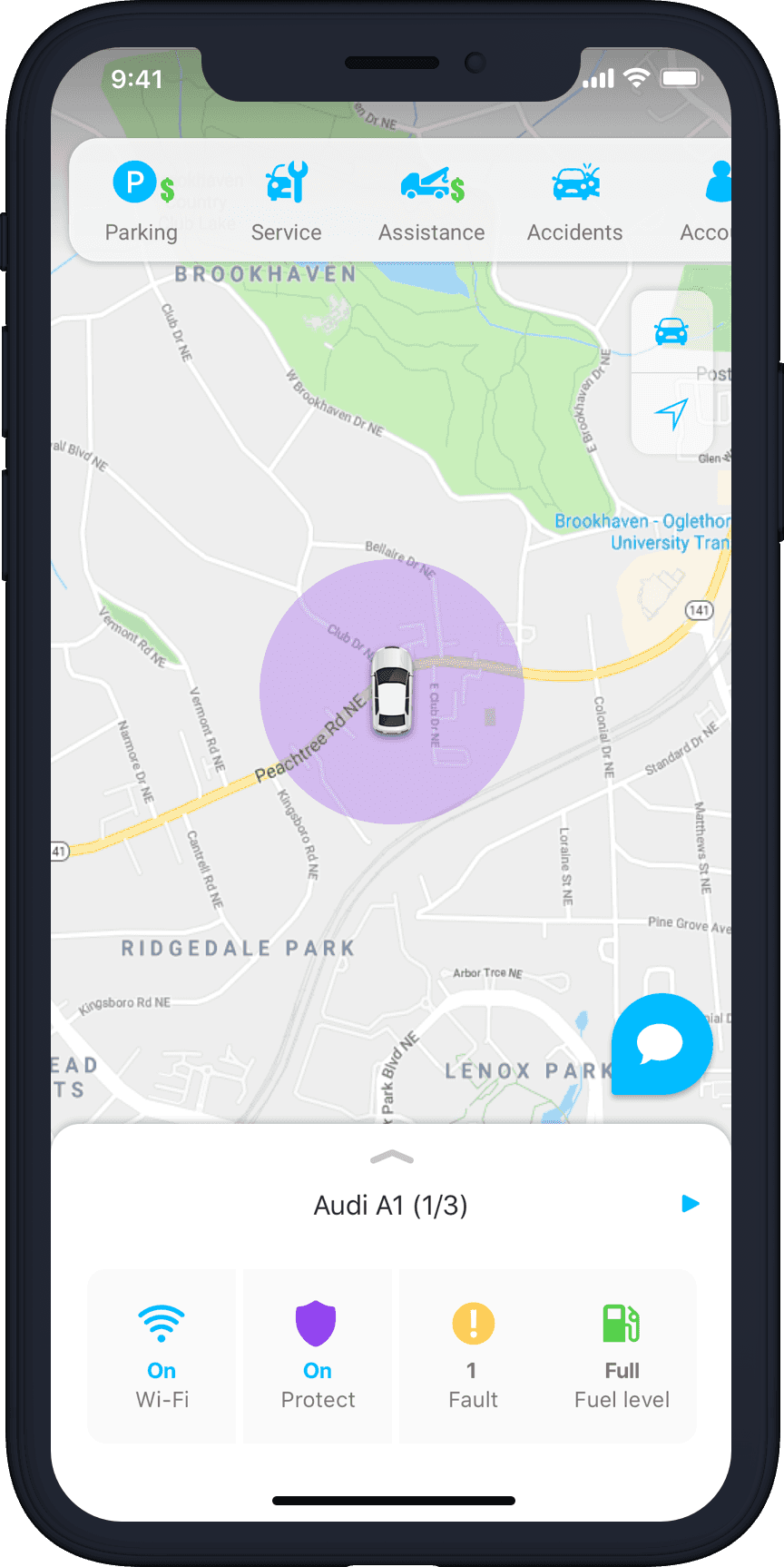Open the Protect status tile
The image size is (784, 1567).
[318, 1356]
